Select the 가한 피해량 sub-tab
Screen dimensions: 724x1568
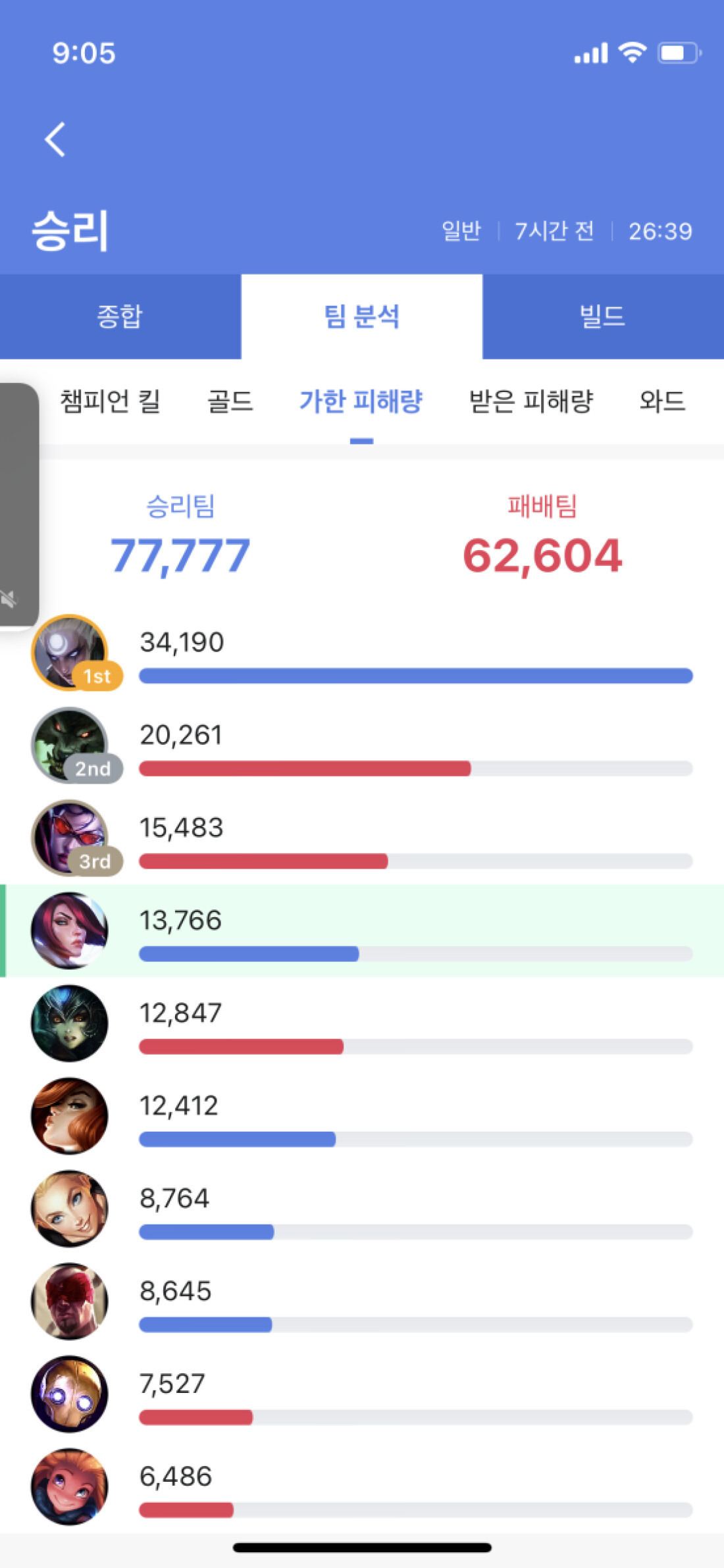tap(361, 401)
